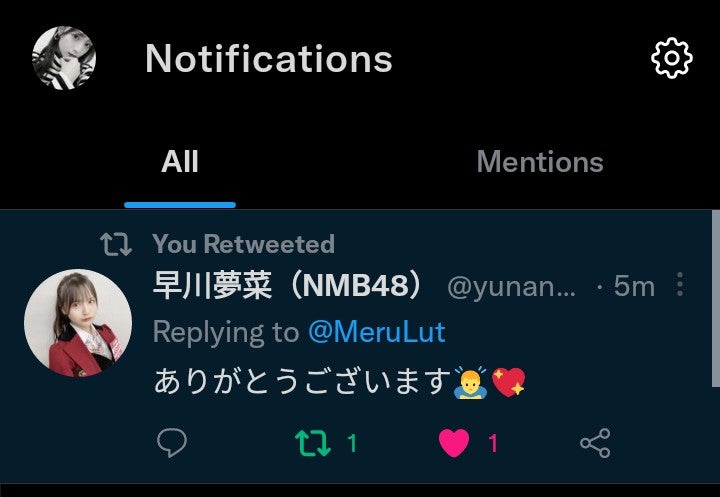The height and width of the screenshot is (497, 720).
Task: Open notification settings gear
Action: [671, 58]
